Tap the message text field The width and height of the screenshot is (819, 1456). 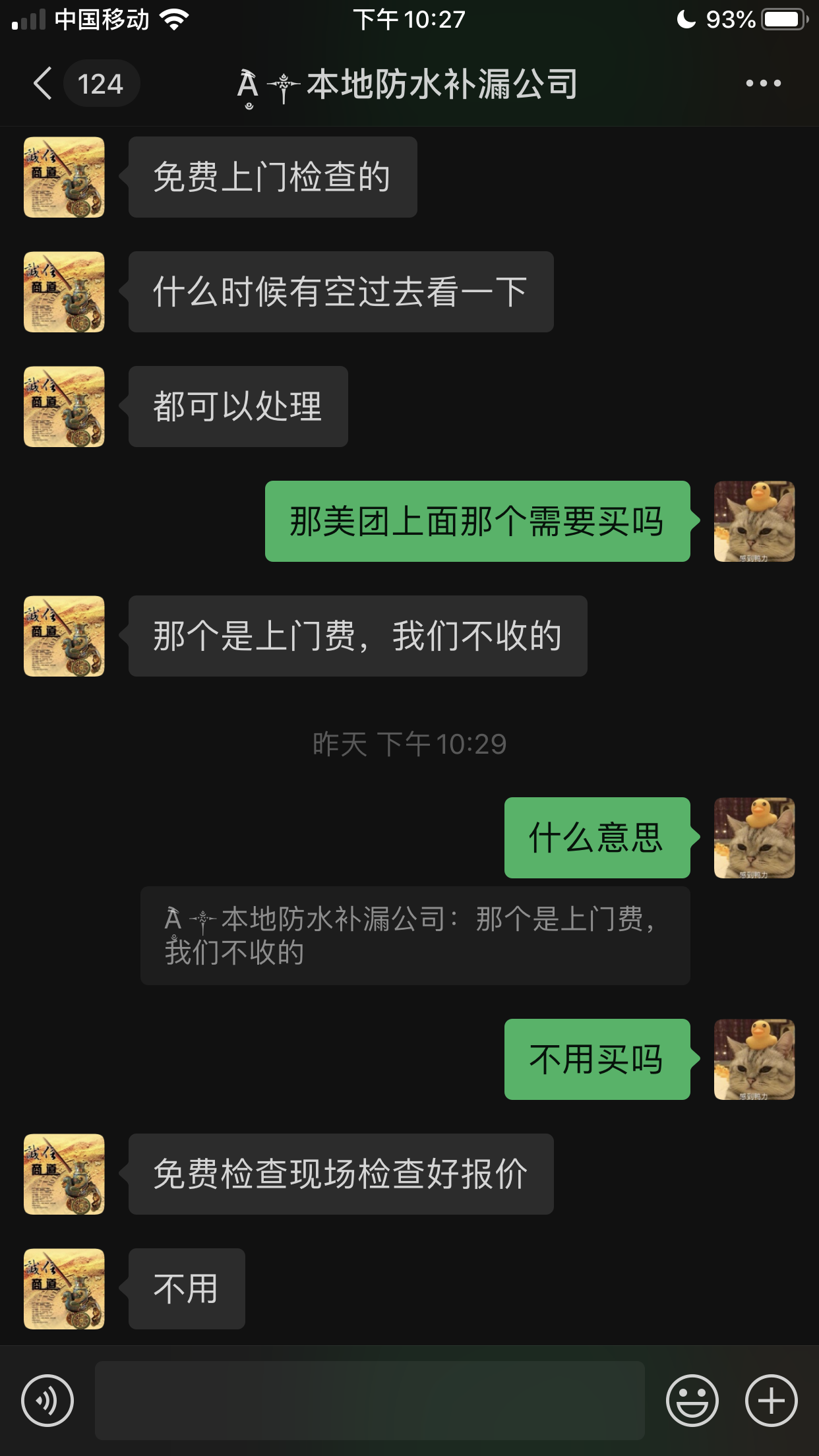point(369,1400)
